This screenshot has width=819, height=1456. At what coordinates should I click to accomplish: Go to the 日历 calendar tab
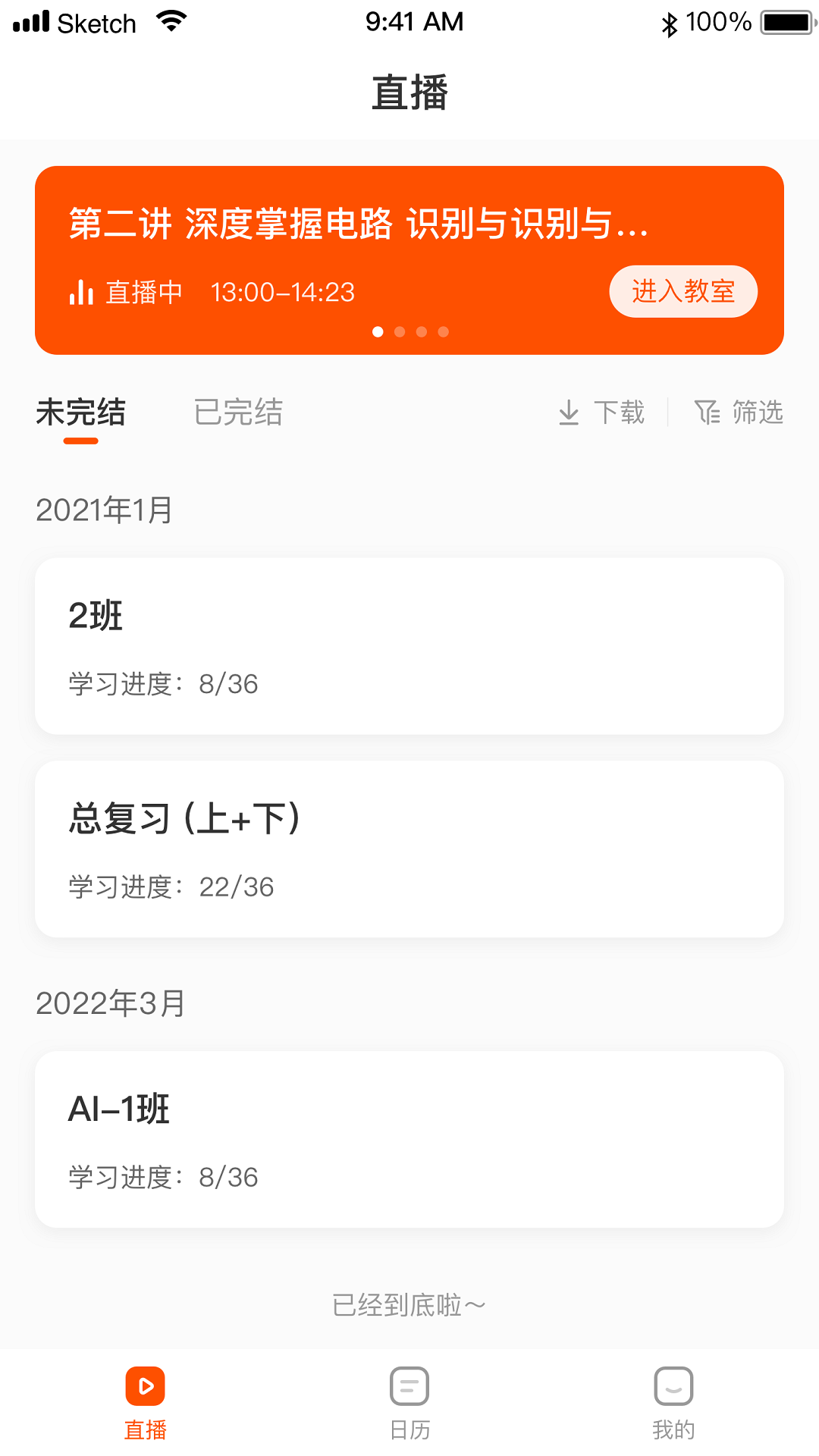(x=409, y=1403)
